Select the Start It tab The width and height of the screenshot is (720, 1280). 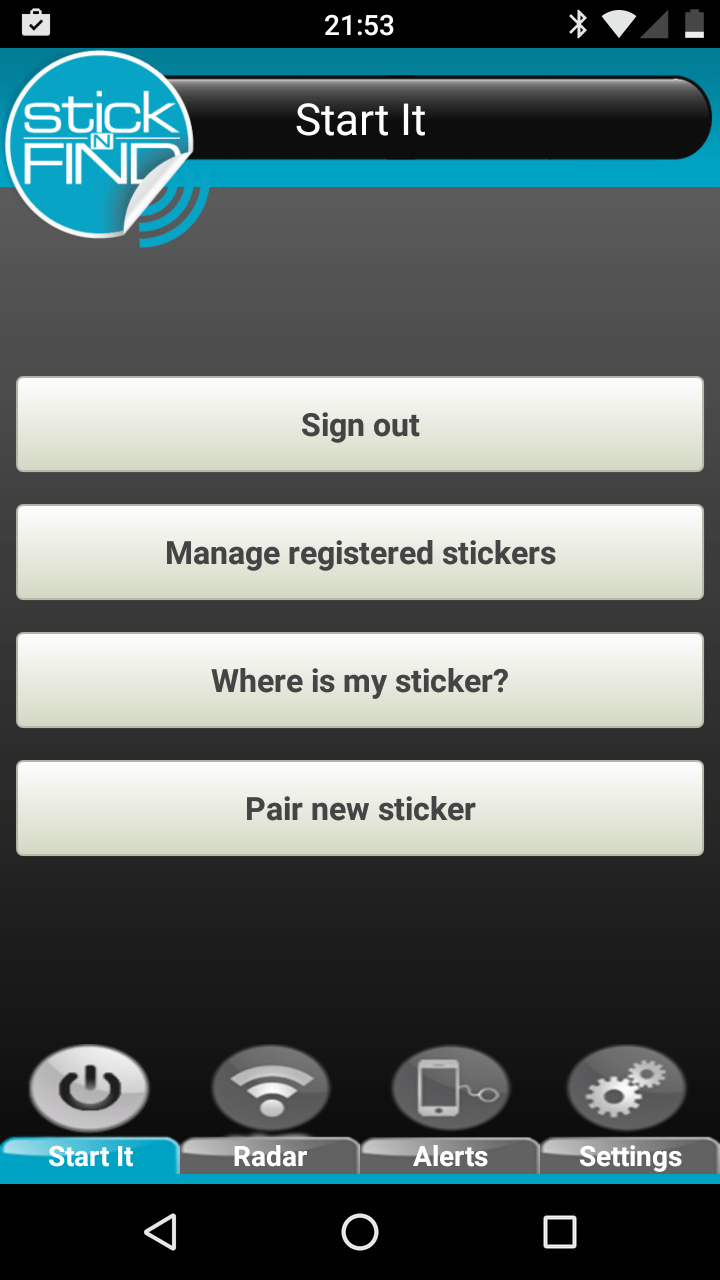click(90, 1110)
